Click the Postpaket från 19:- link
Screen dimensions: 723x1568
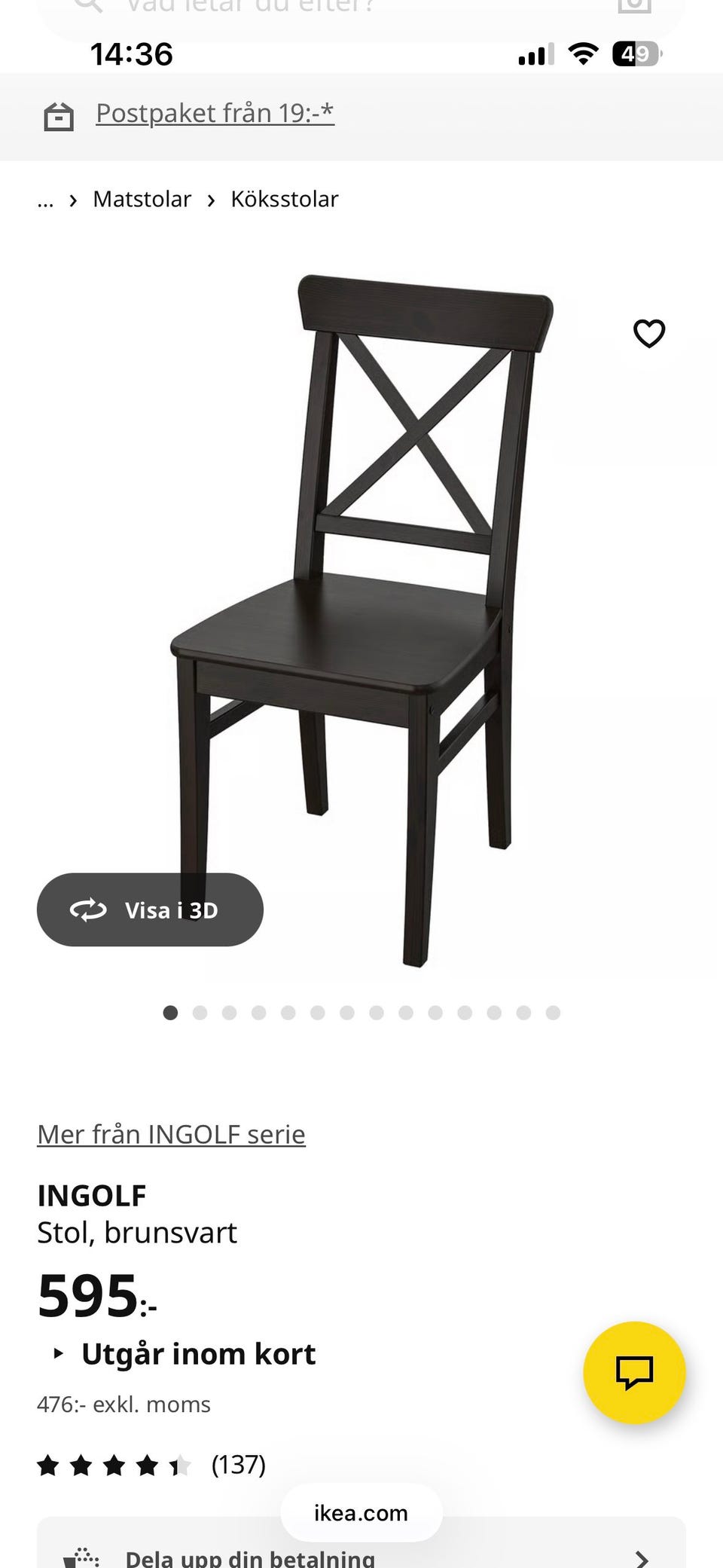pyautogui.click(x=215, y=112)
